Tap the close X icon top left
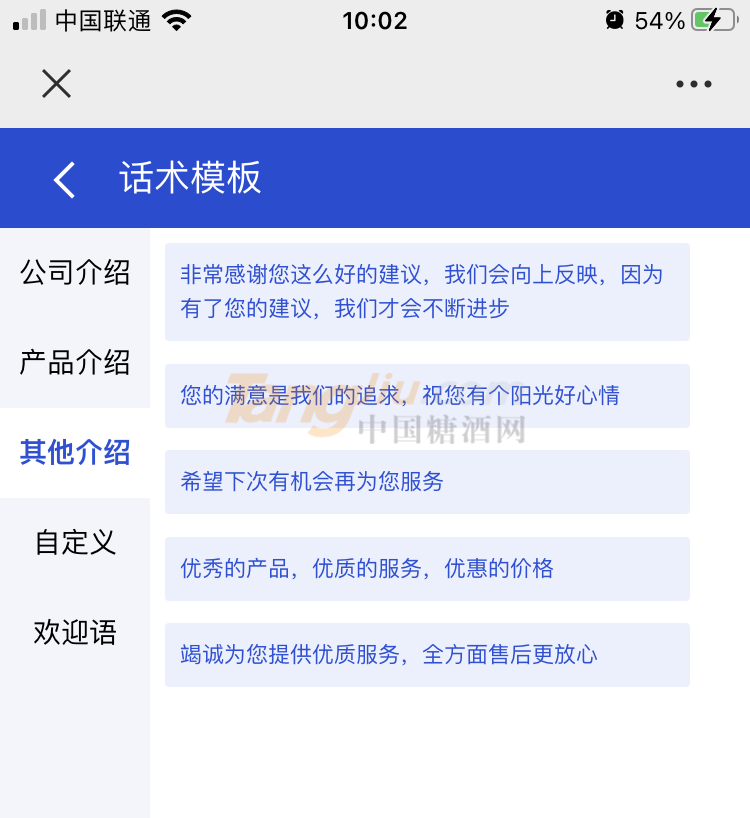Screen dimensions: 750x818 [x=56, y=84]
